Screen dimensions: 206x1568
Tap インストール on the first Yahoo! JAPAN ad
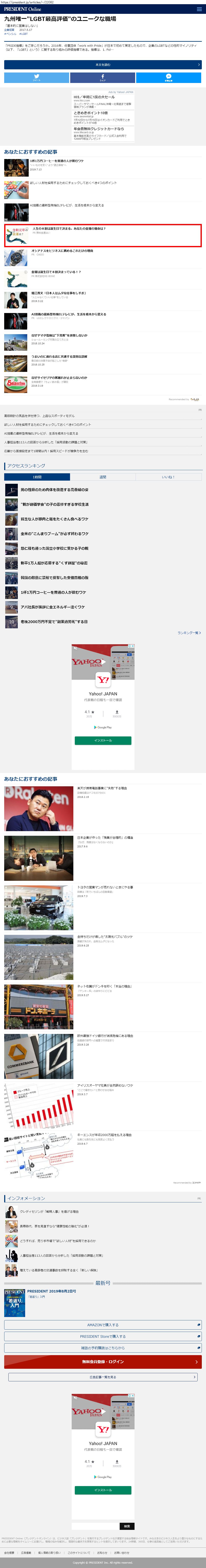102,740
